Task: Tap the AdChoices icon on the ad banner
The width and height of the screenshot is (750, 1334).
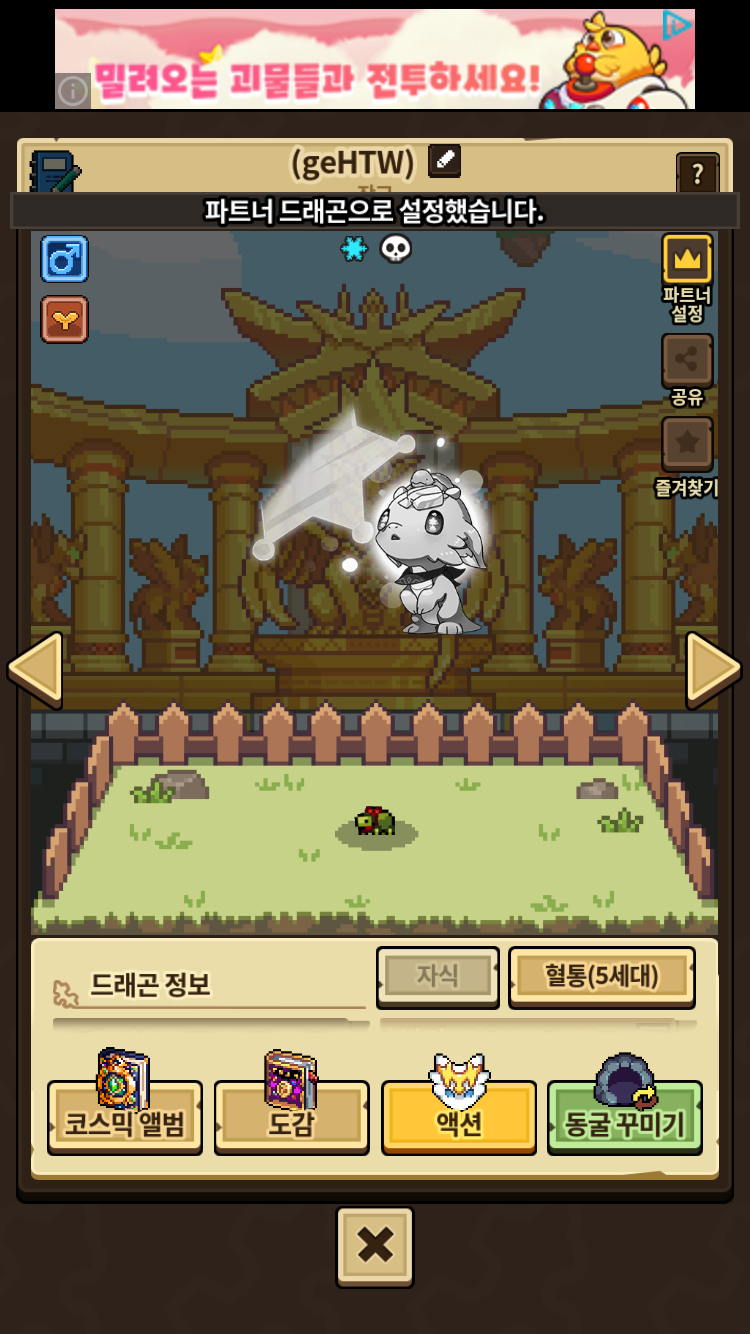Action: [677, 25]
